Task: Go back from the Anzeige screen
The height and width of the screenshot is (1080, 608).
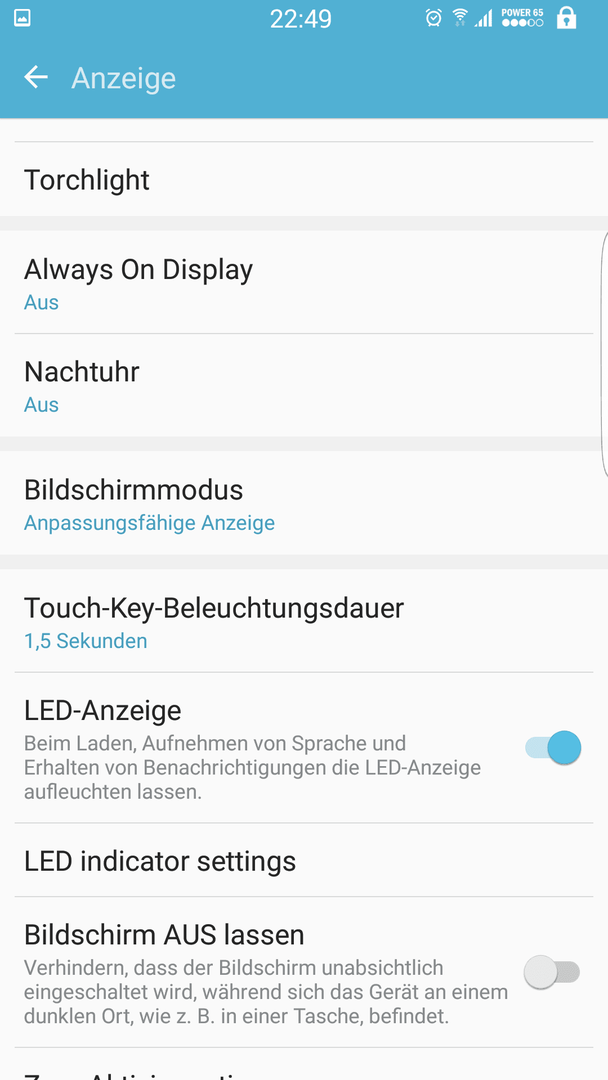Action: click(36, 77)
